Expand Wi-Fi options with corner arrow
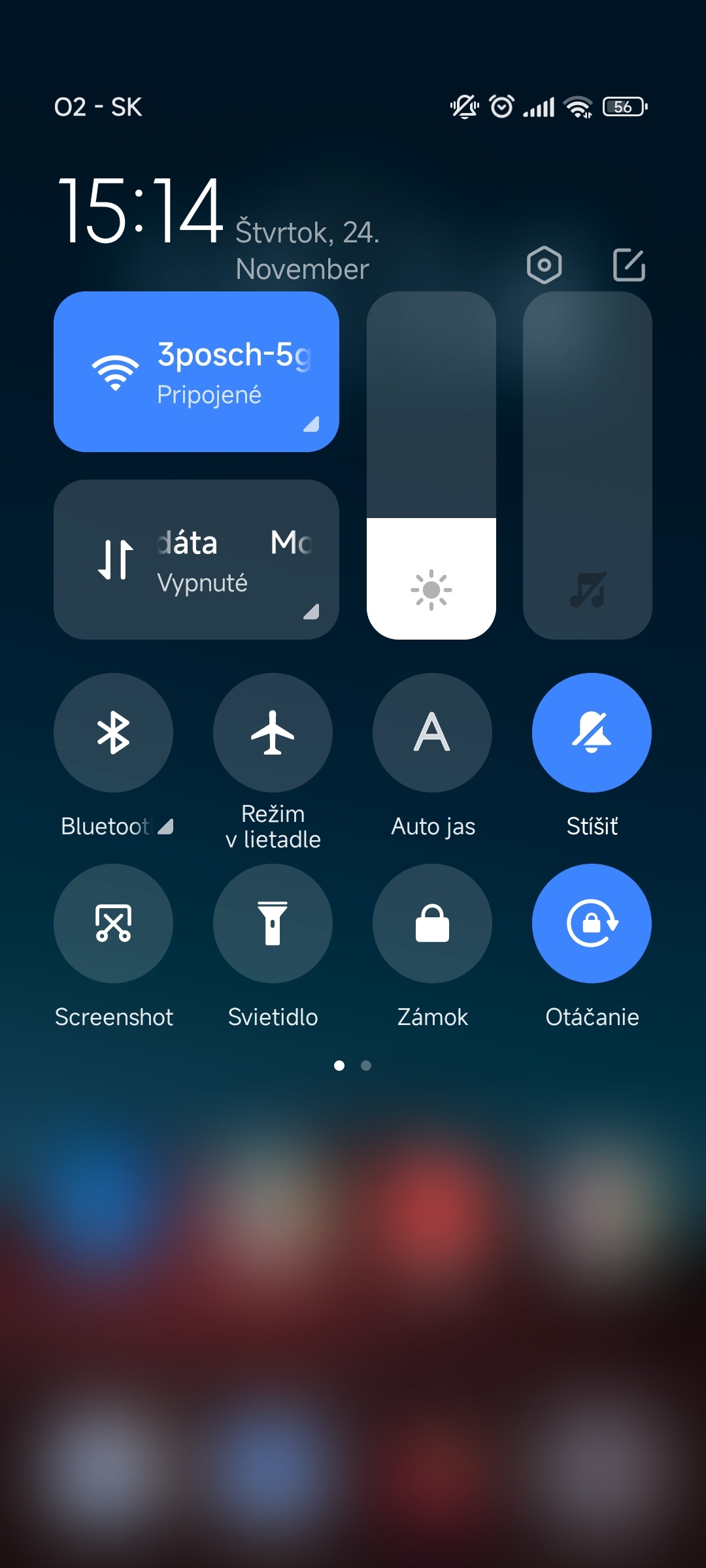Screen dimensions: 706x1568 pyautogui.click(x=311, y=424)
